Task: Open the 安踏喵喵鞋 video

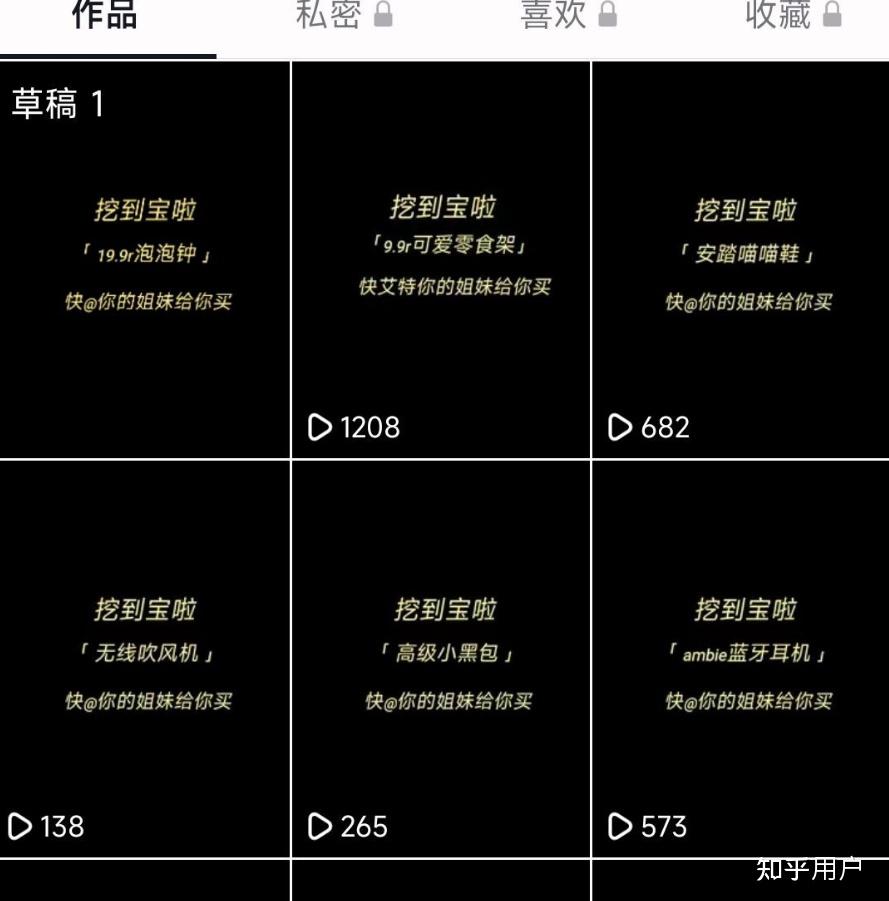Action: [741, 260]
